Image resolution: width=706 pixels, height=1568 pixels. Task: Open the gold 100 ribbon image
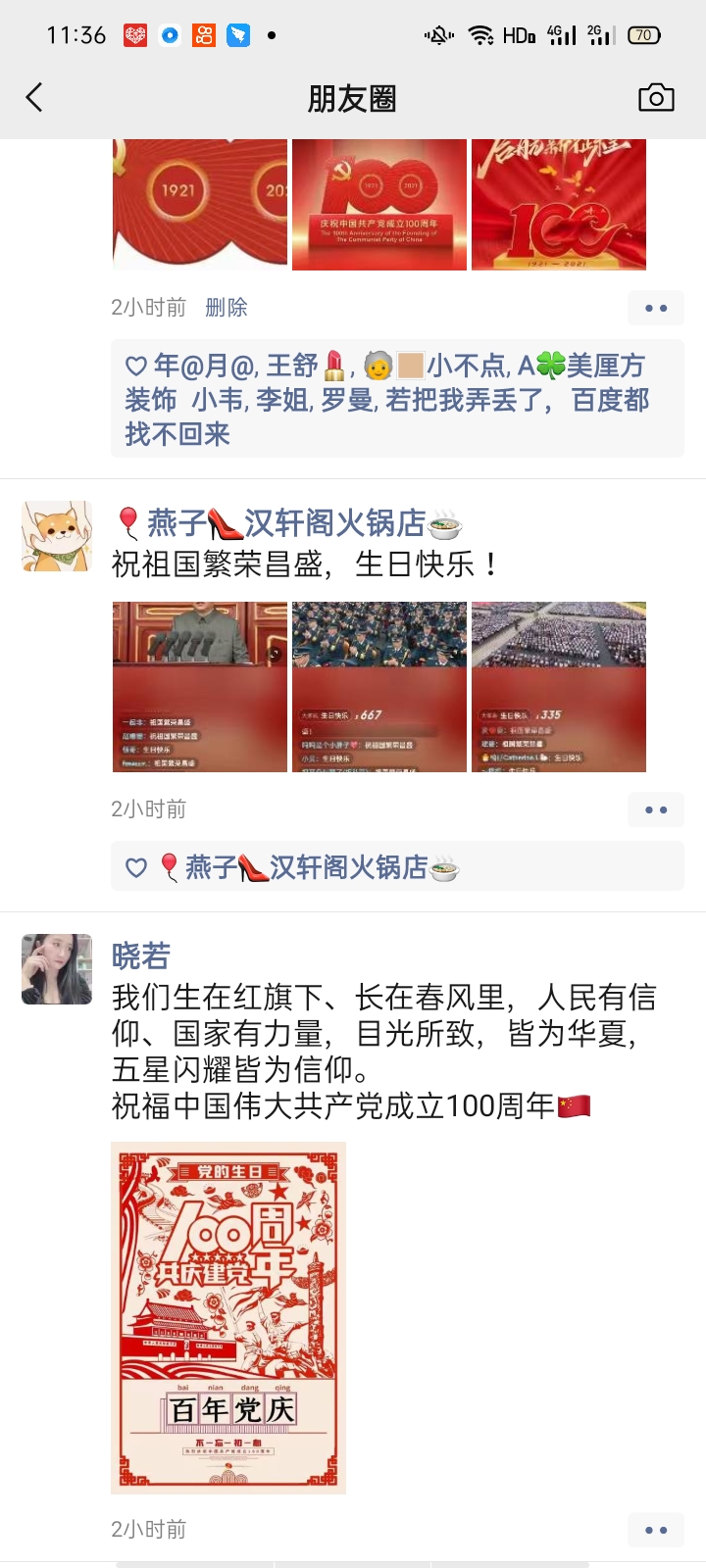(559, 204)
